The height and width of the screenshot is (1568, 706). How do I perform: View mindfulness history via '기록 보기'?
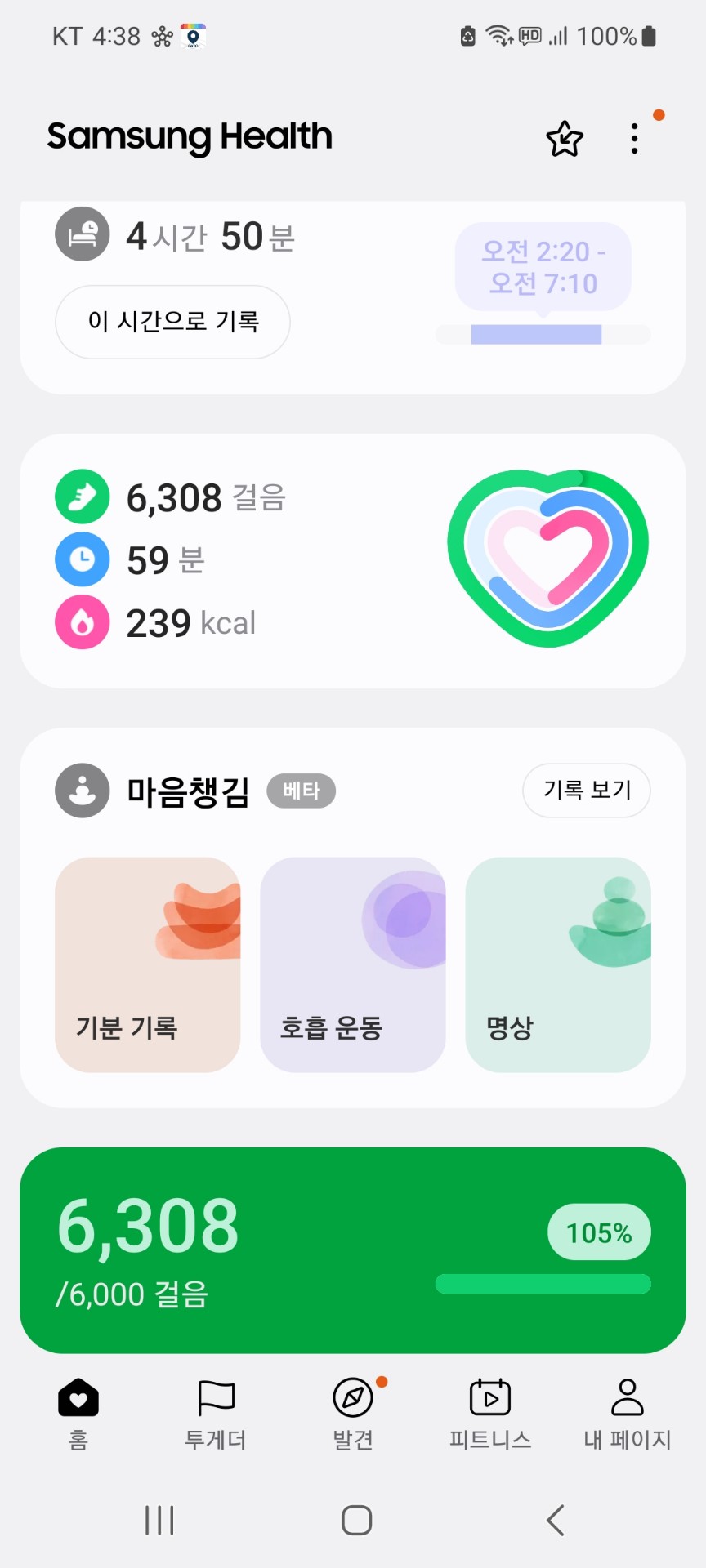(x=586, y=790)
